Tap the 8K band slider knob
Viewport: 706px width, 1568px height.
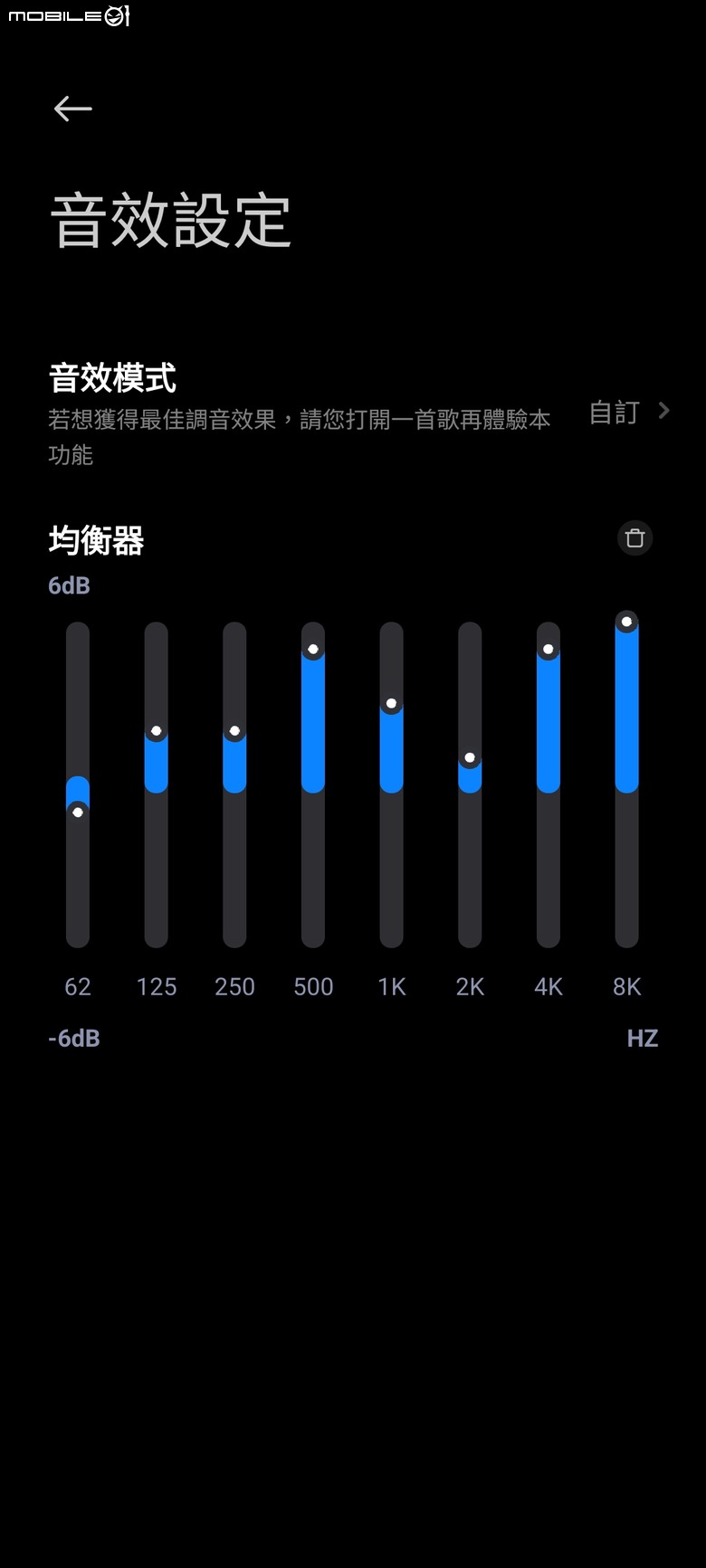coord(626,621)
